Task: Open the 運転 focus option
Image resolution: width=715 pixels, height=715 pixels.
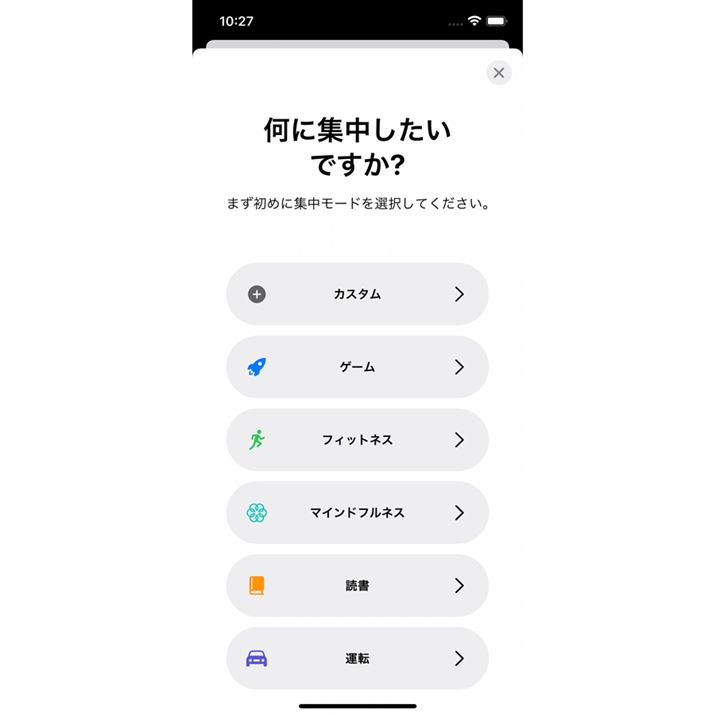Action: click(x=357, y=659)
